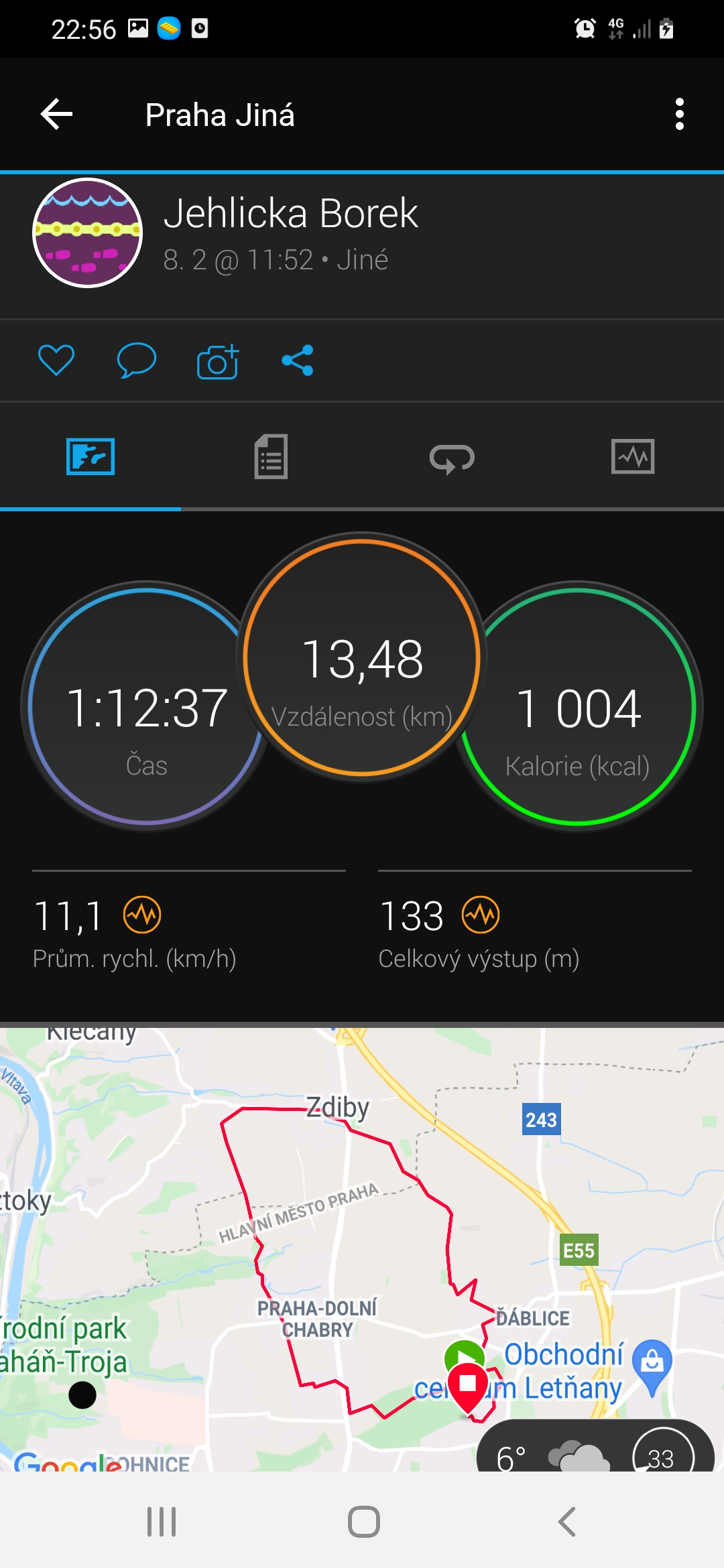Open Jehlicka Borek's profile picture

87,233
